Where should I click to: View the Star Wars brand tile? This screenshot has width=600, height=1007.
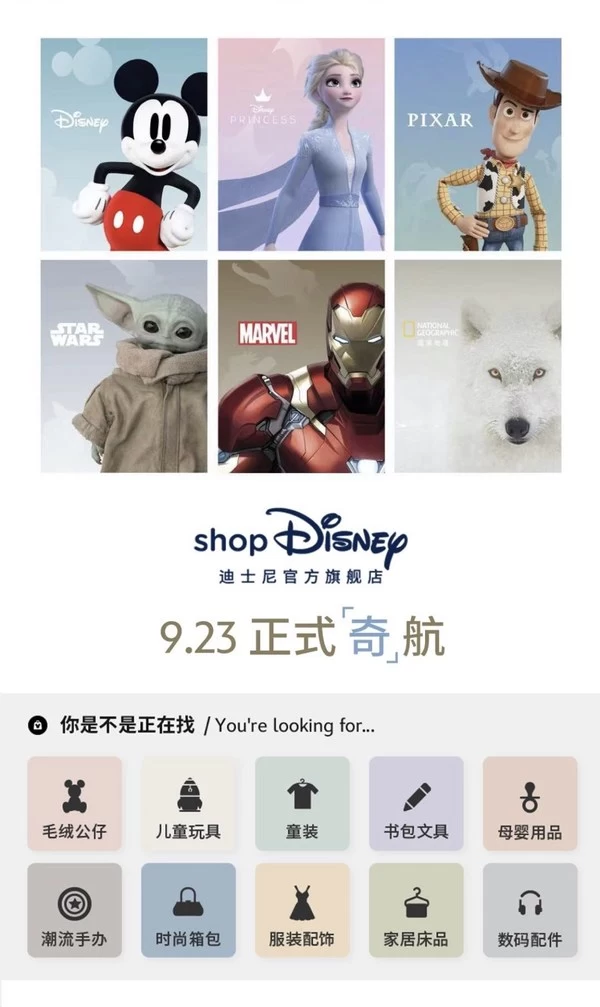coord(124,366)
